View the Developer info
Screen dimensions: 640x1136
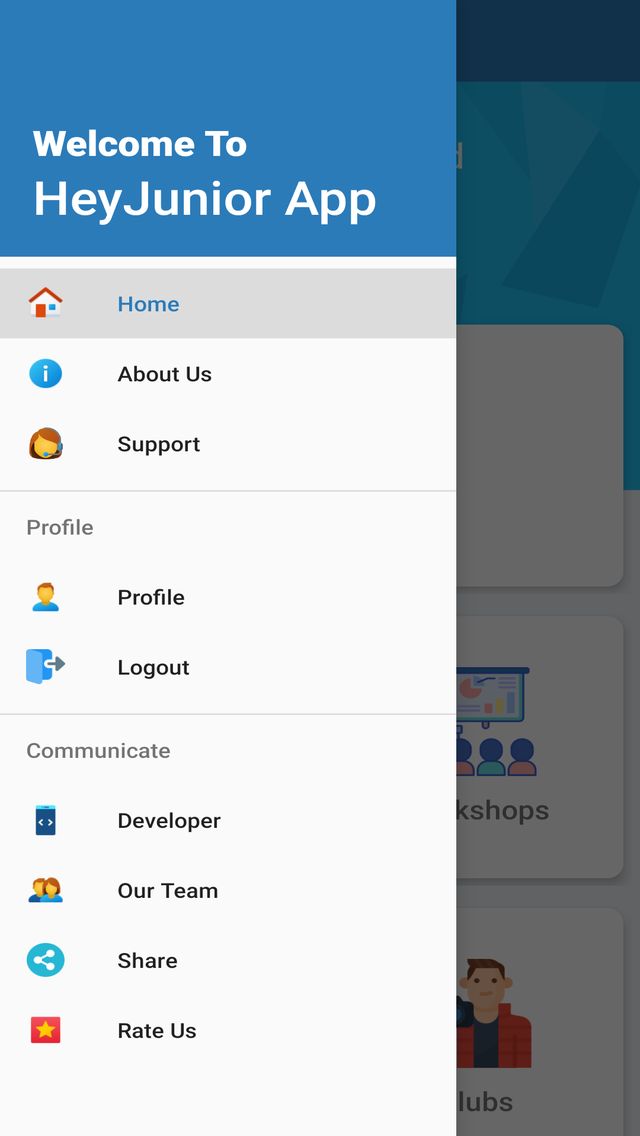[168, 820]
